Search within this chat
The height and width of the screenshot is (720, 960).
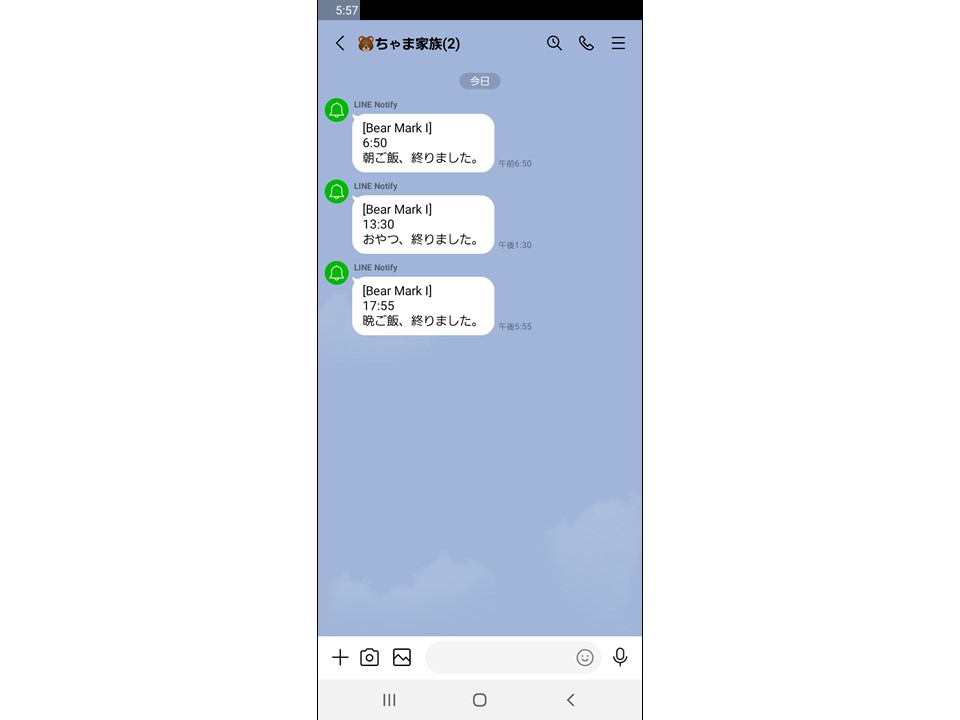coord(554,43)
